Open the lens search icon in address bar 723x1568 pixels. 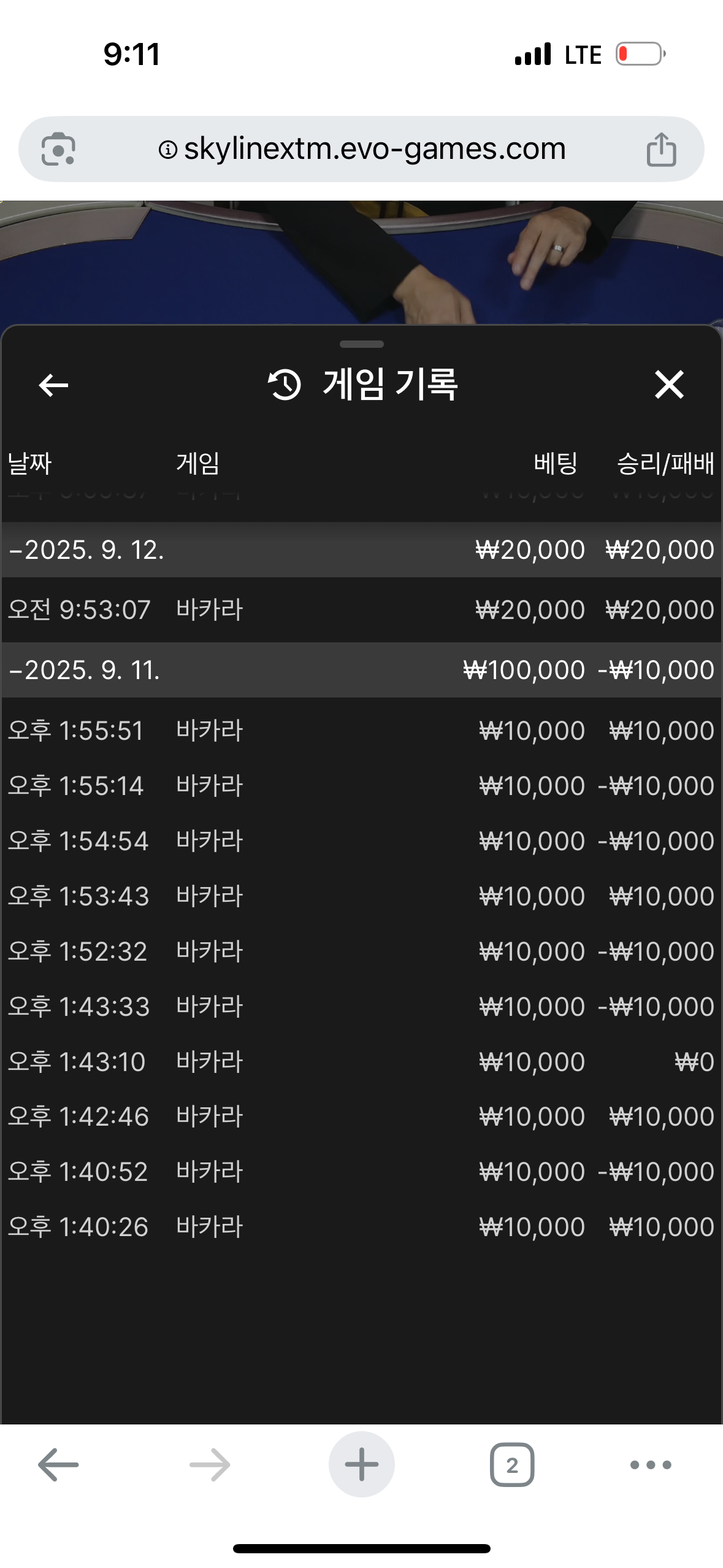[58, 149]
